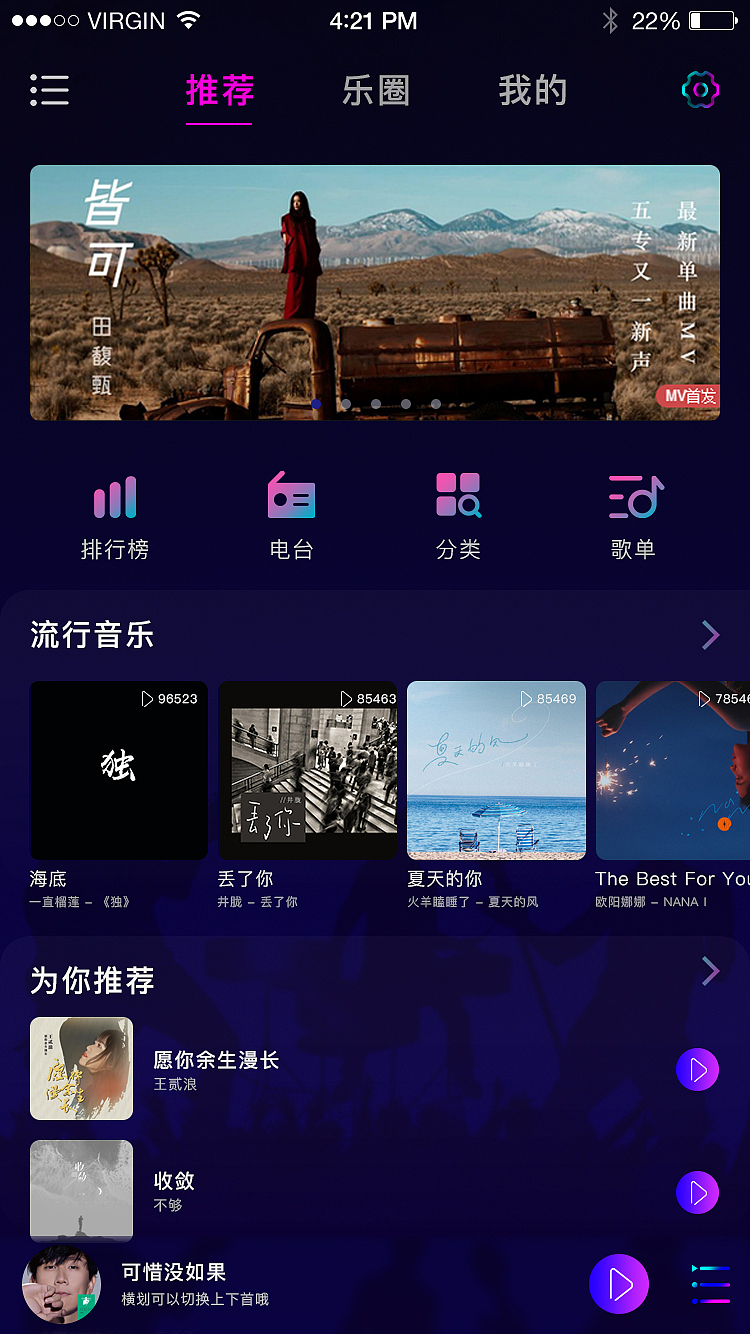
Task: Open the 歌单 playlists icon
Action: tap(632, 510)
